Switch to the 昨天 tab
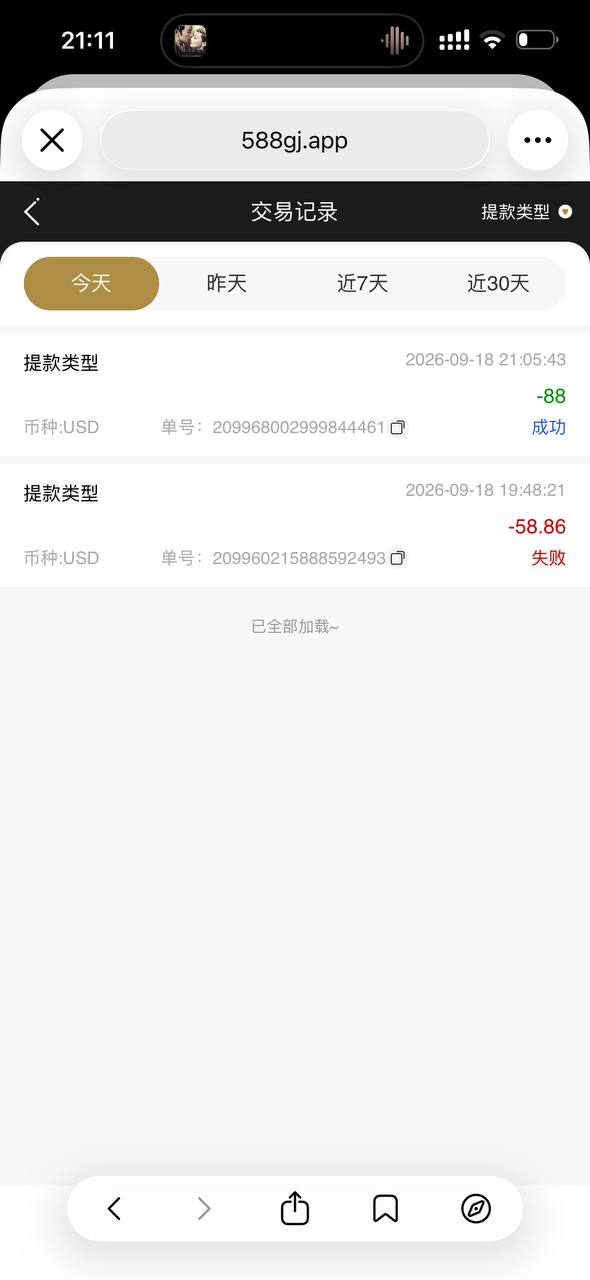 227,284
